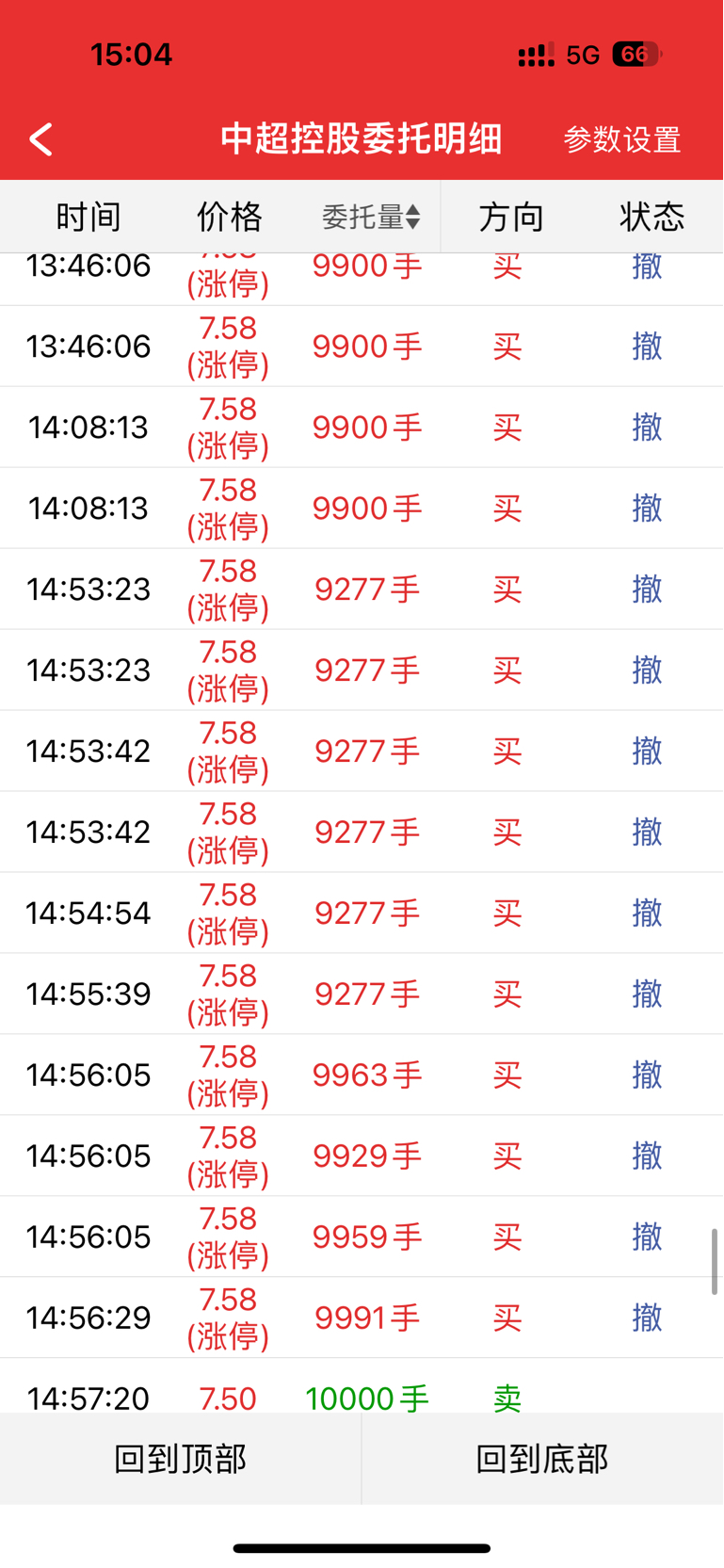Sort the list by 委托量
This screenshot has height=1568, width=724.
pyautogui.click(x=371, y=217)
